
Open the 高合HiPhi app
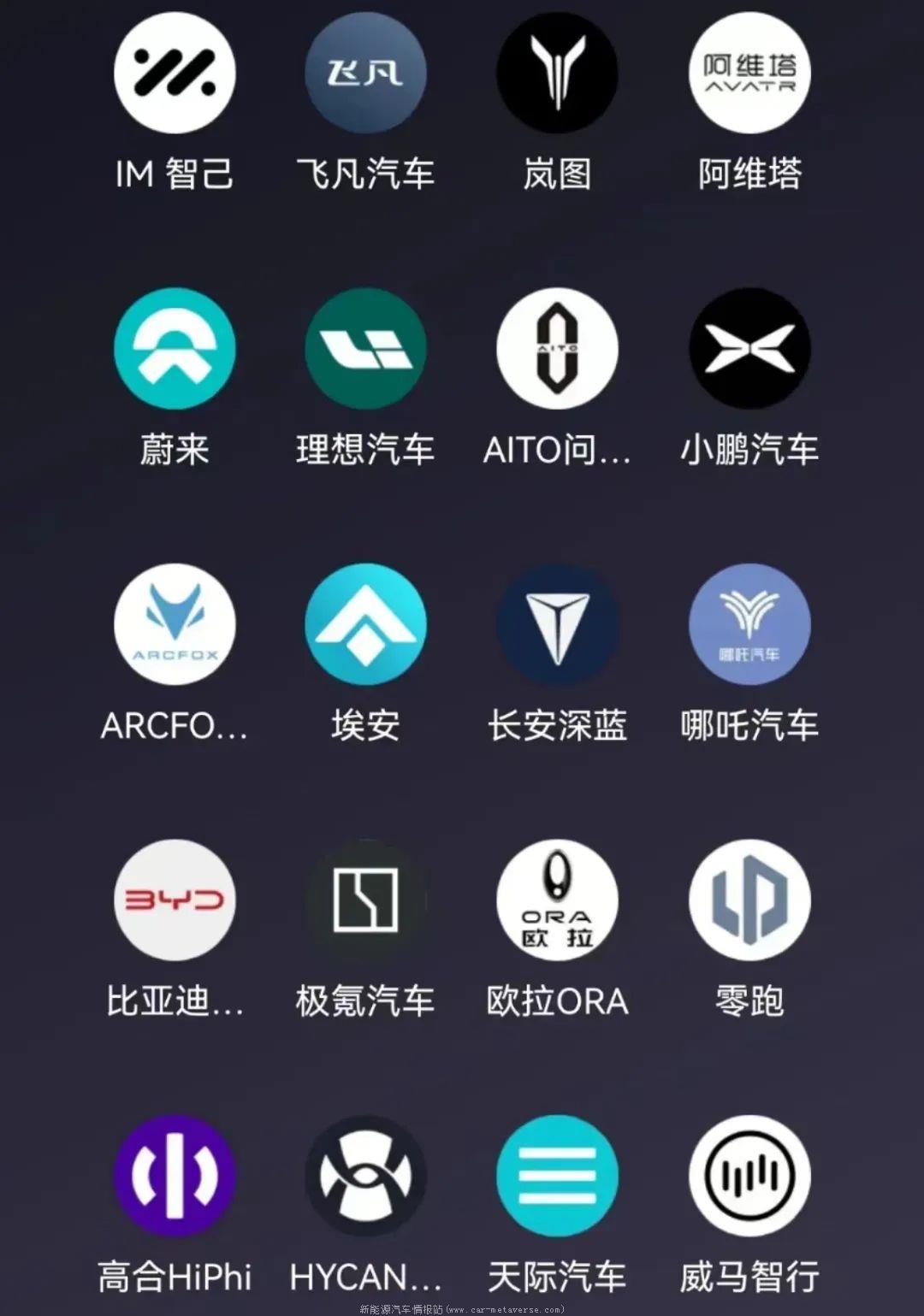(175, 1176)
